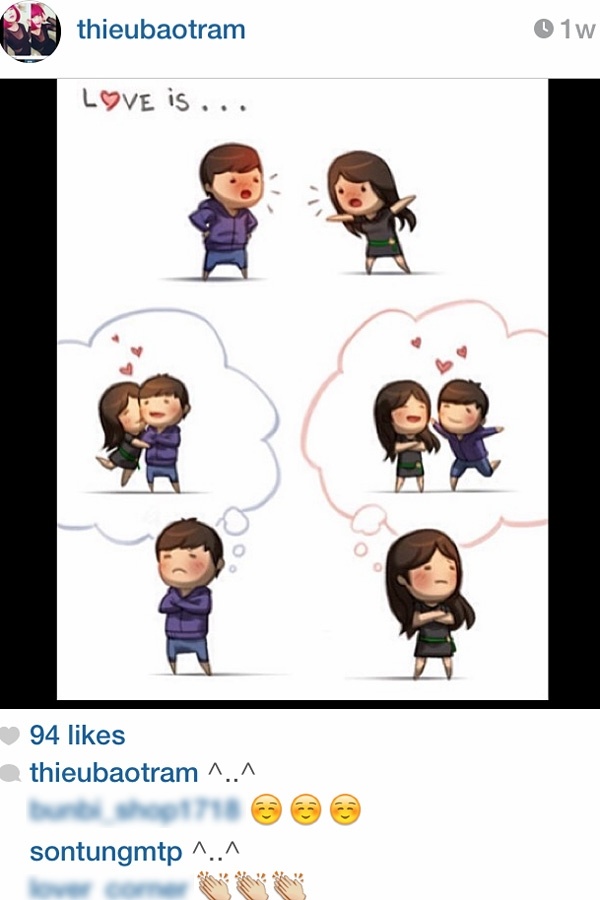The width and height of the screenshot is (600, 900).
Task: View the 94 likes list
Action: click(77, 736)
